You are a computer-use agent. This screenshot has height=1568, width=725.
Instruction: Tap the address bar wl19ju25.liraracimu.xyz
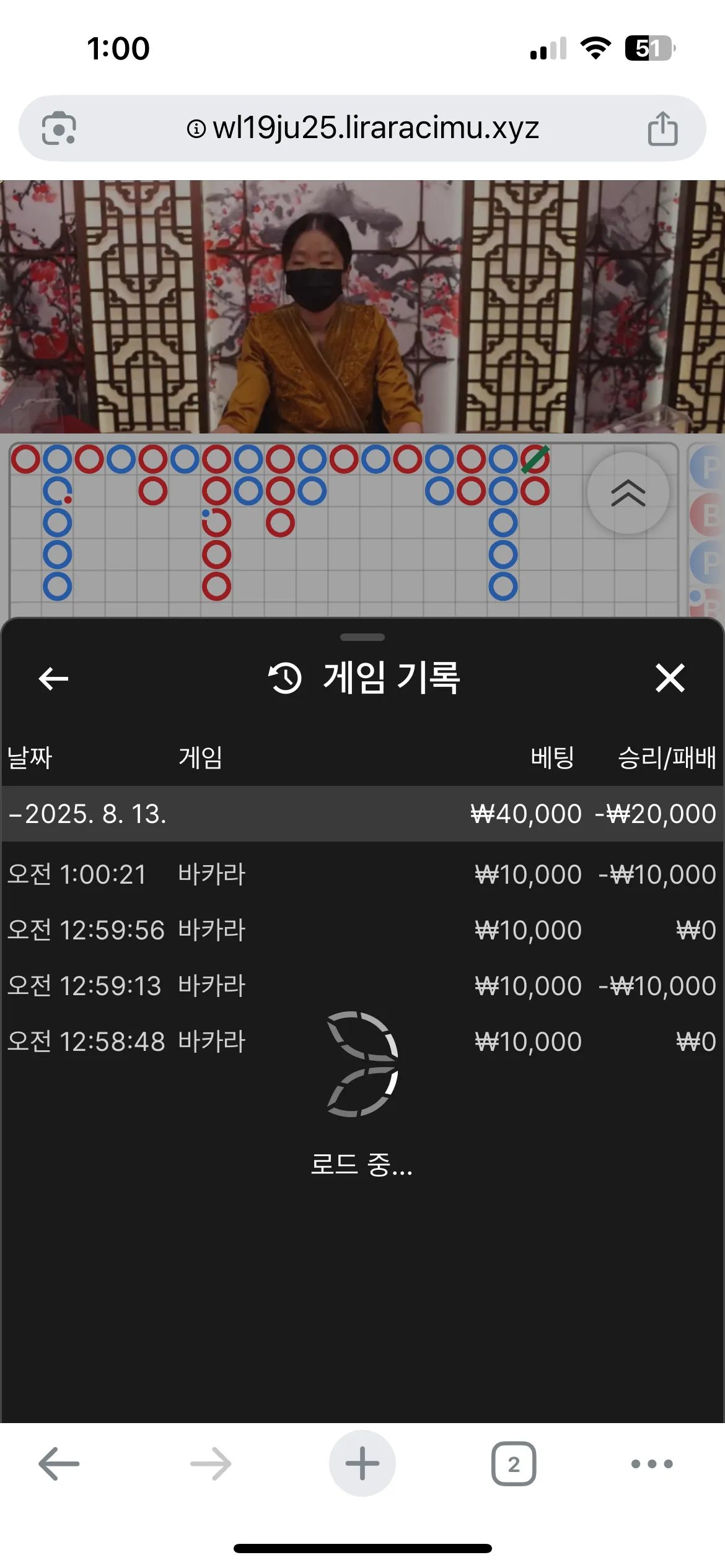point(363,128)
